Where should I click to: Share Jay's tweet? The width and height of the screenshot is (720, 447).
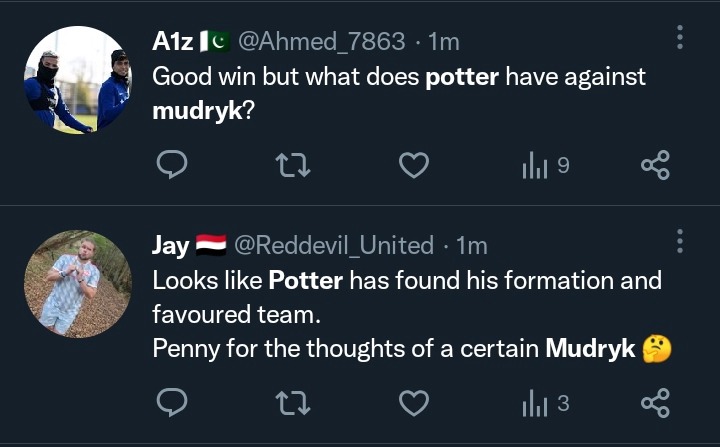point(655,403)
